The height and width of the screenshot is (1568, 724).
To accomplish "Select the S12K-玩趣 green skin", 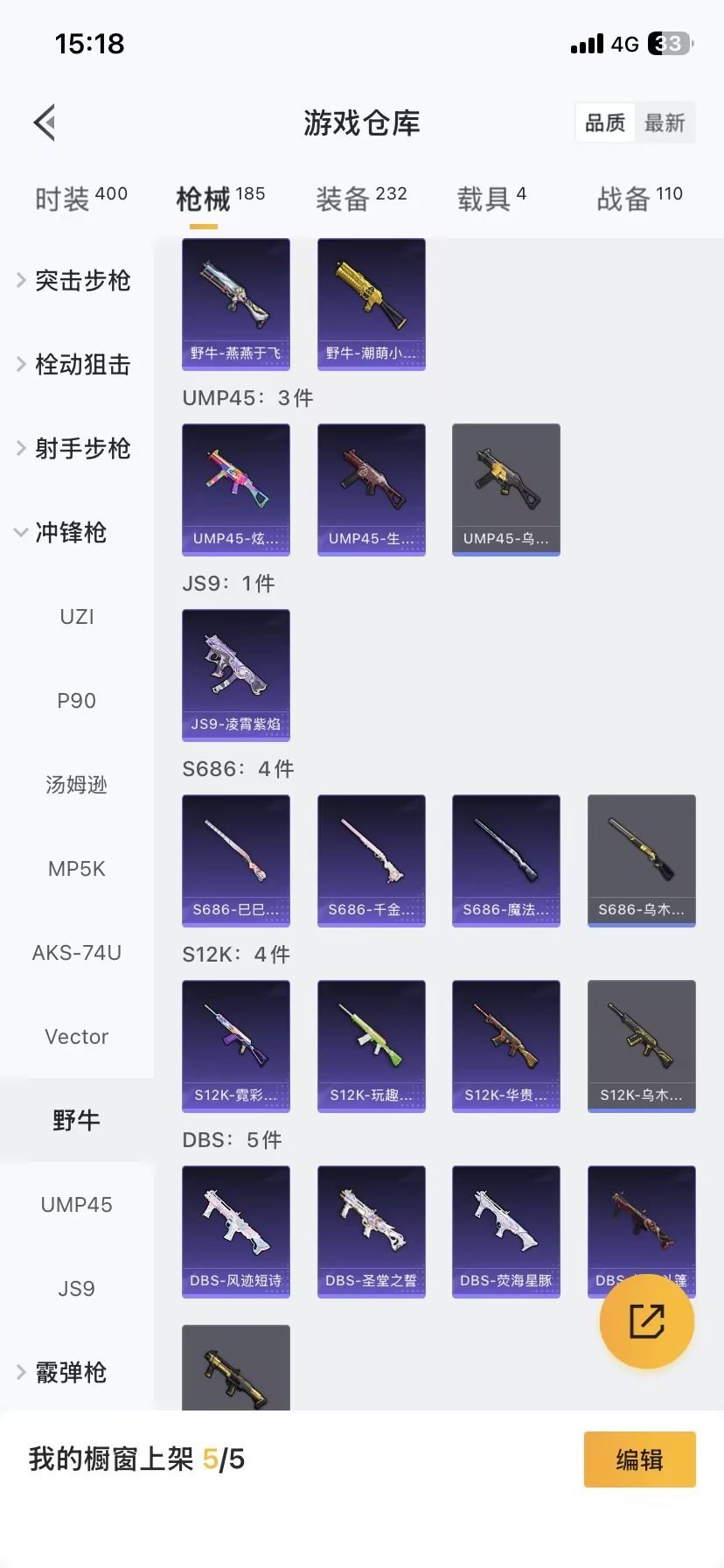I will [371, 1046].
